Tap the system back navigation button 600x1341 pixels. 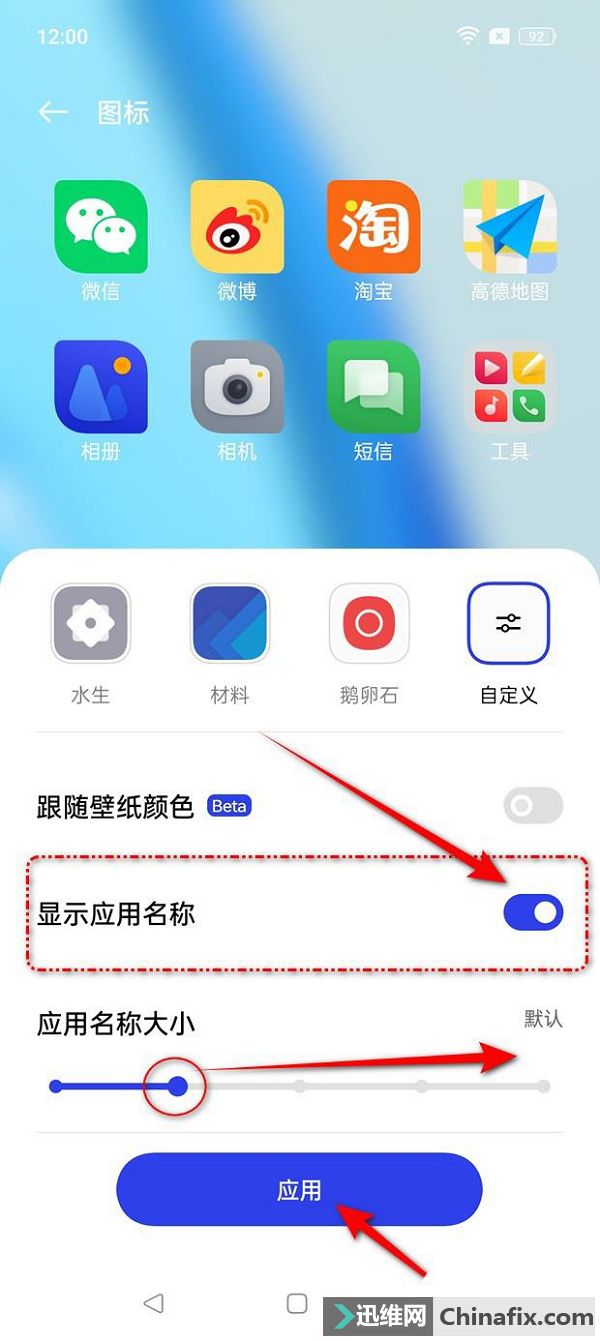[x=153, y=1303]
